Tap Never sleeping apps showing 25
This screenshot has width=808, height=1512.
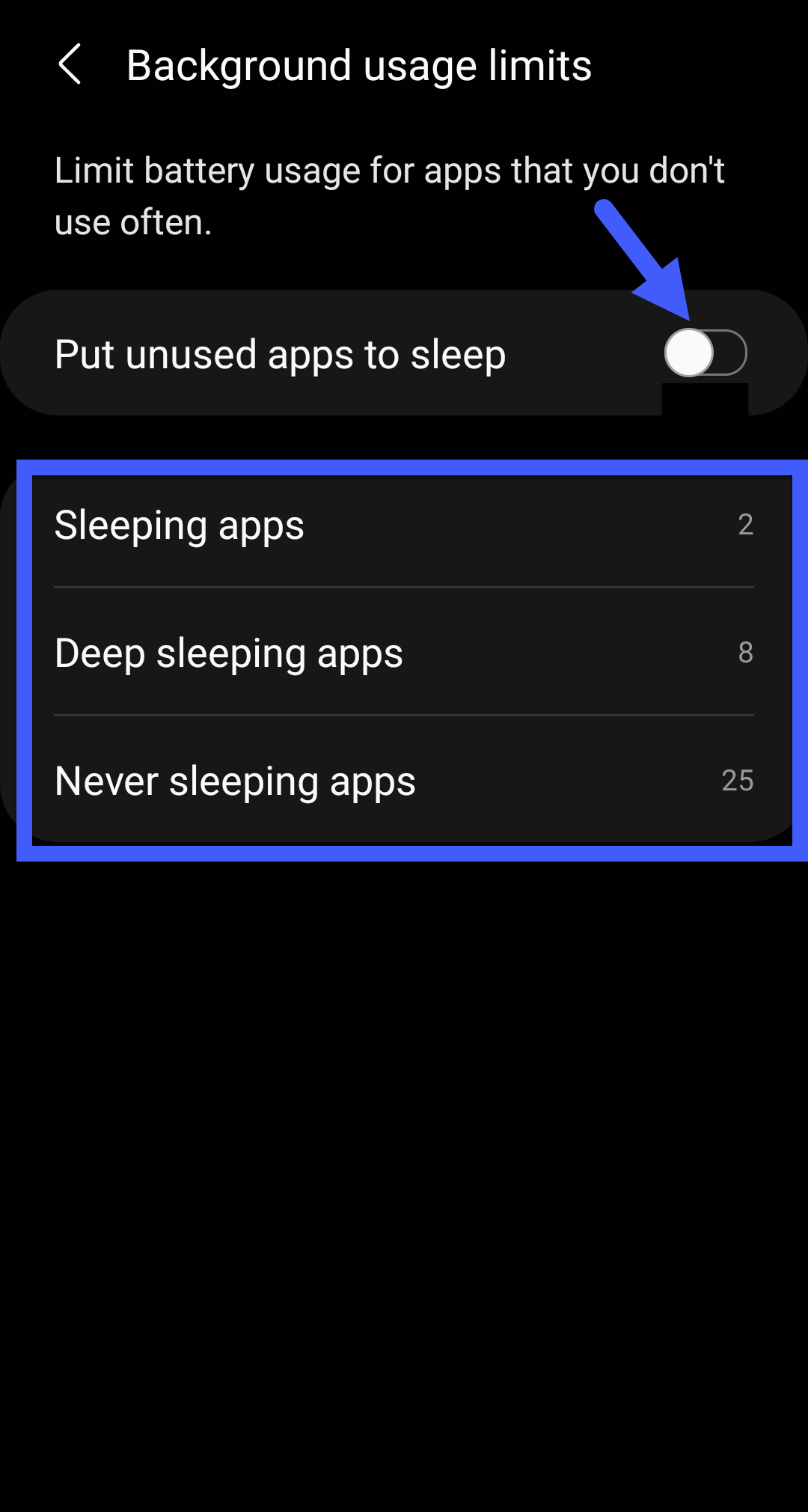[404, 781]
